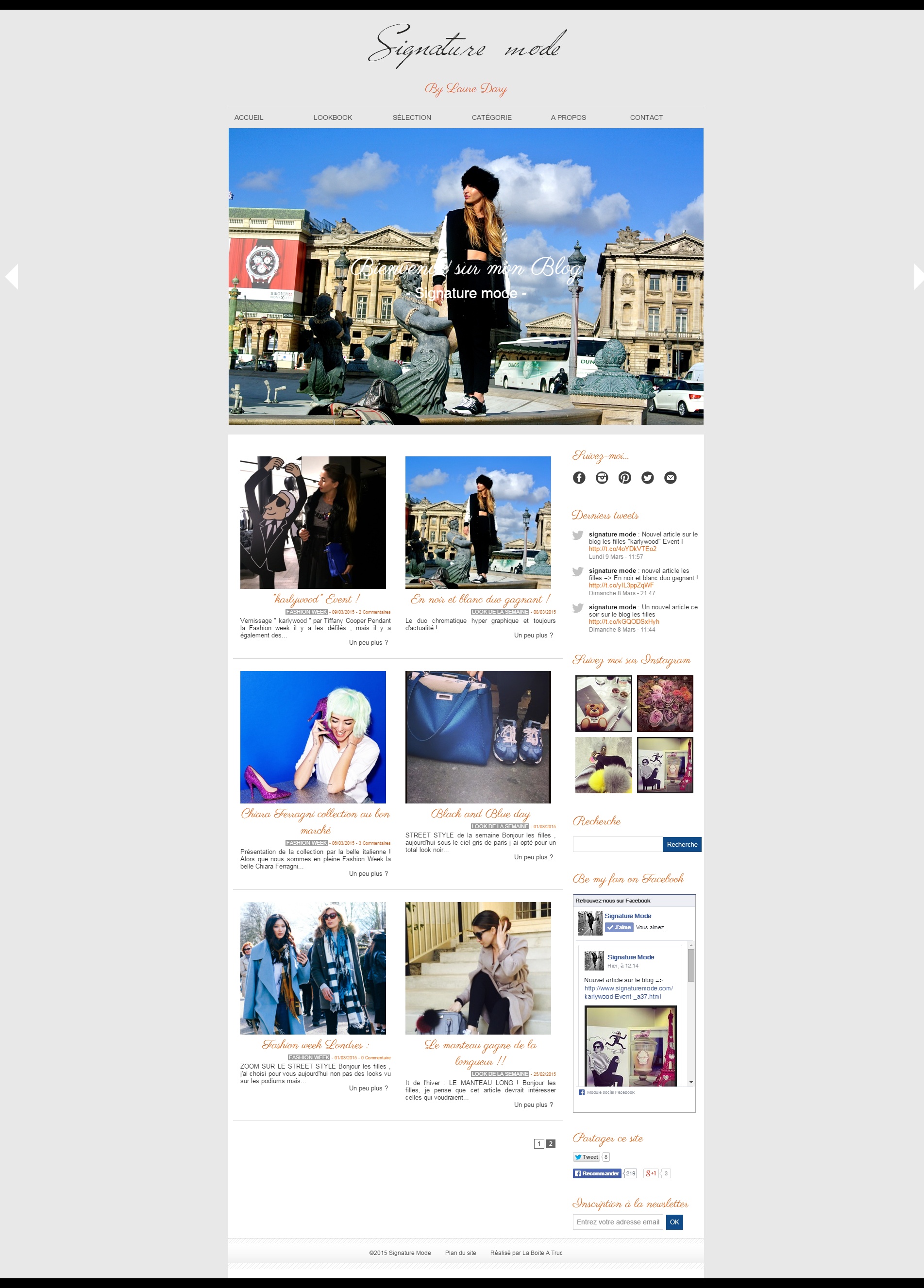Viewport: 924px width, 1288px height.
Task: Switch to the CONTACT page via navigation
Action: pyautogui.click(x=646, y=117)
